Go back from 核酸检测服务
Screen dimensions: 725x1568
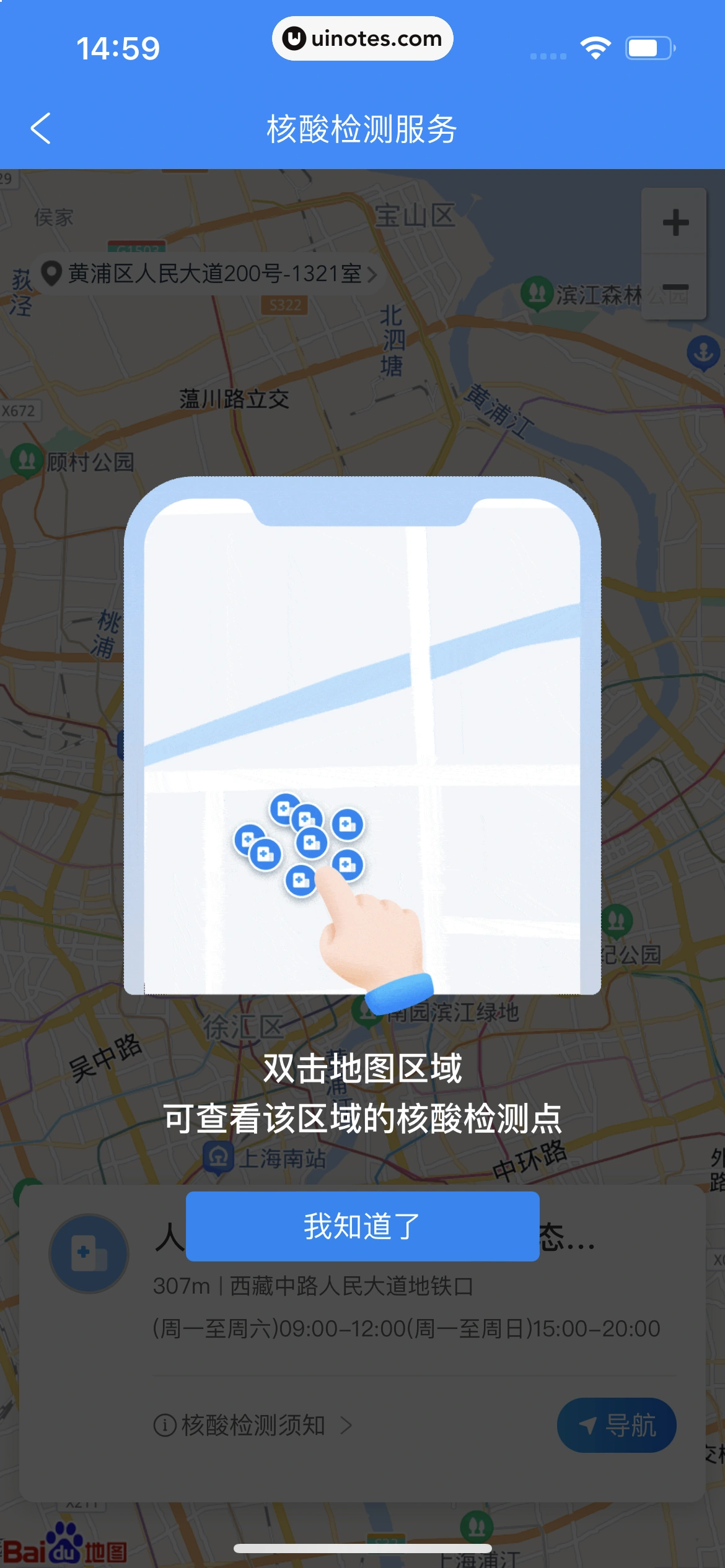pos(41,129)
